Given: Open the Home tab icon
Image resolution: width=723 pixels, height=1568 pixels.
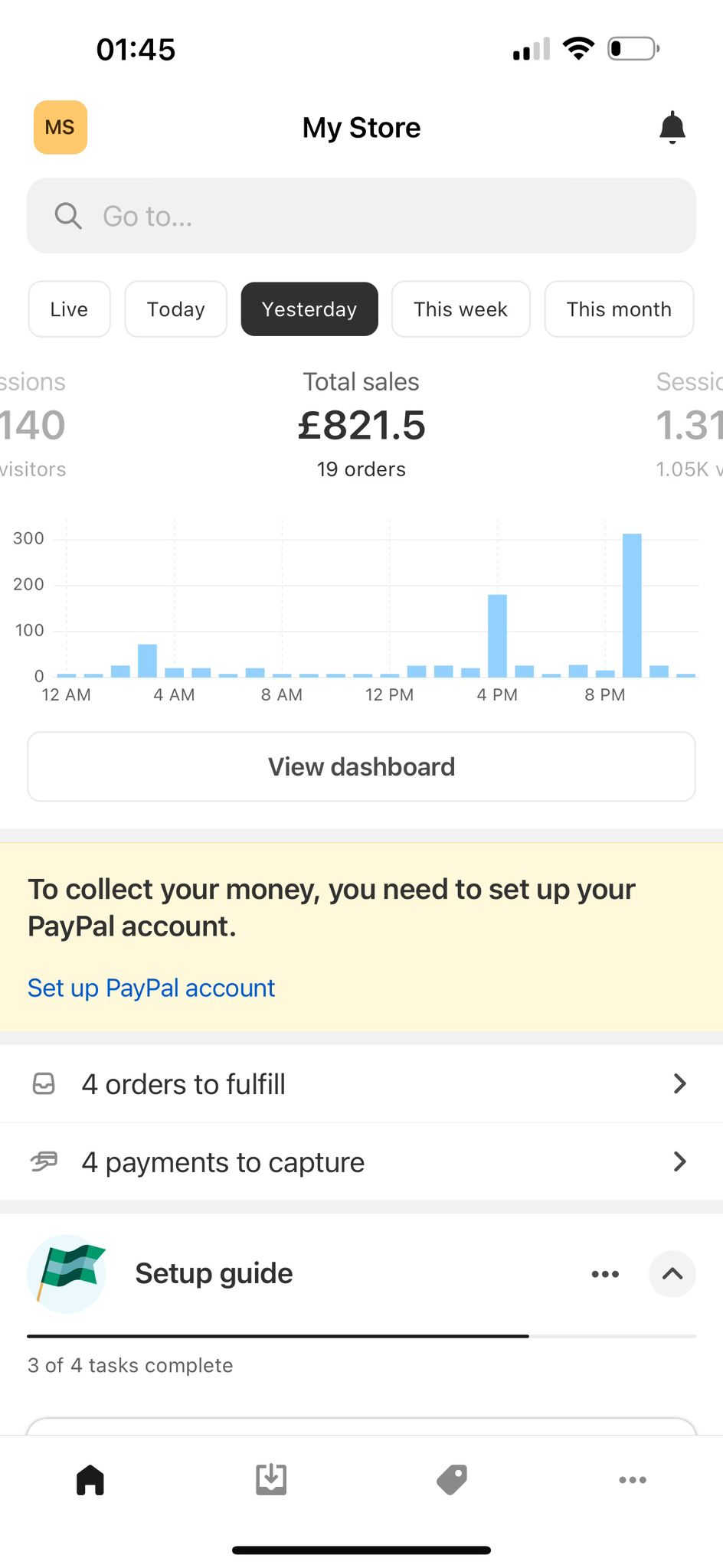Looking at the screenshot, I should click(90, 1479).
